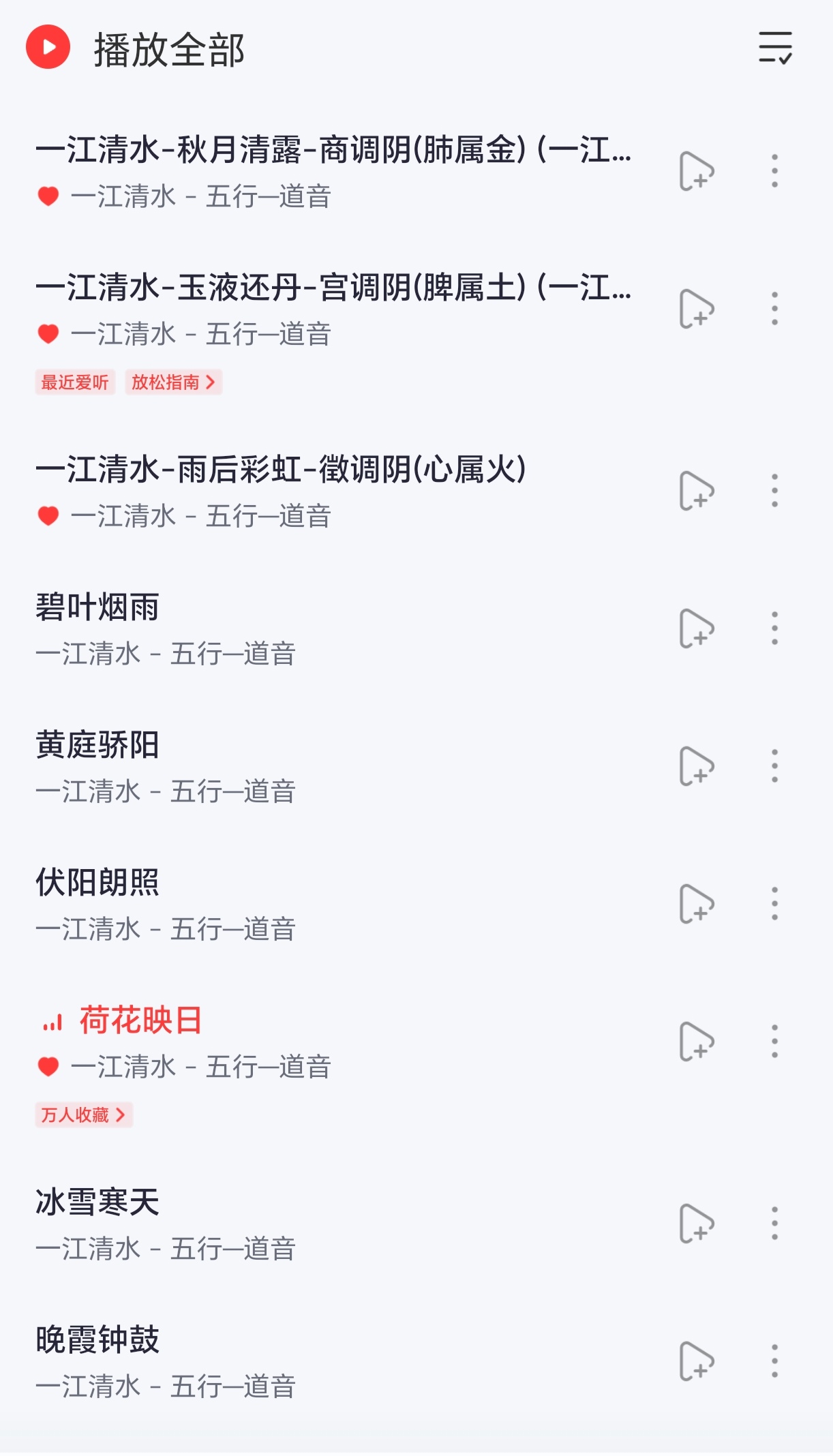The height and width of the screenshot is (1456, 833).
Task: Open more options for 荷花映日
Action: tap(774, 1042)
